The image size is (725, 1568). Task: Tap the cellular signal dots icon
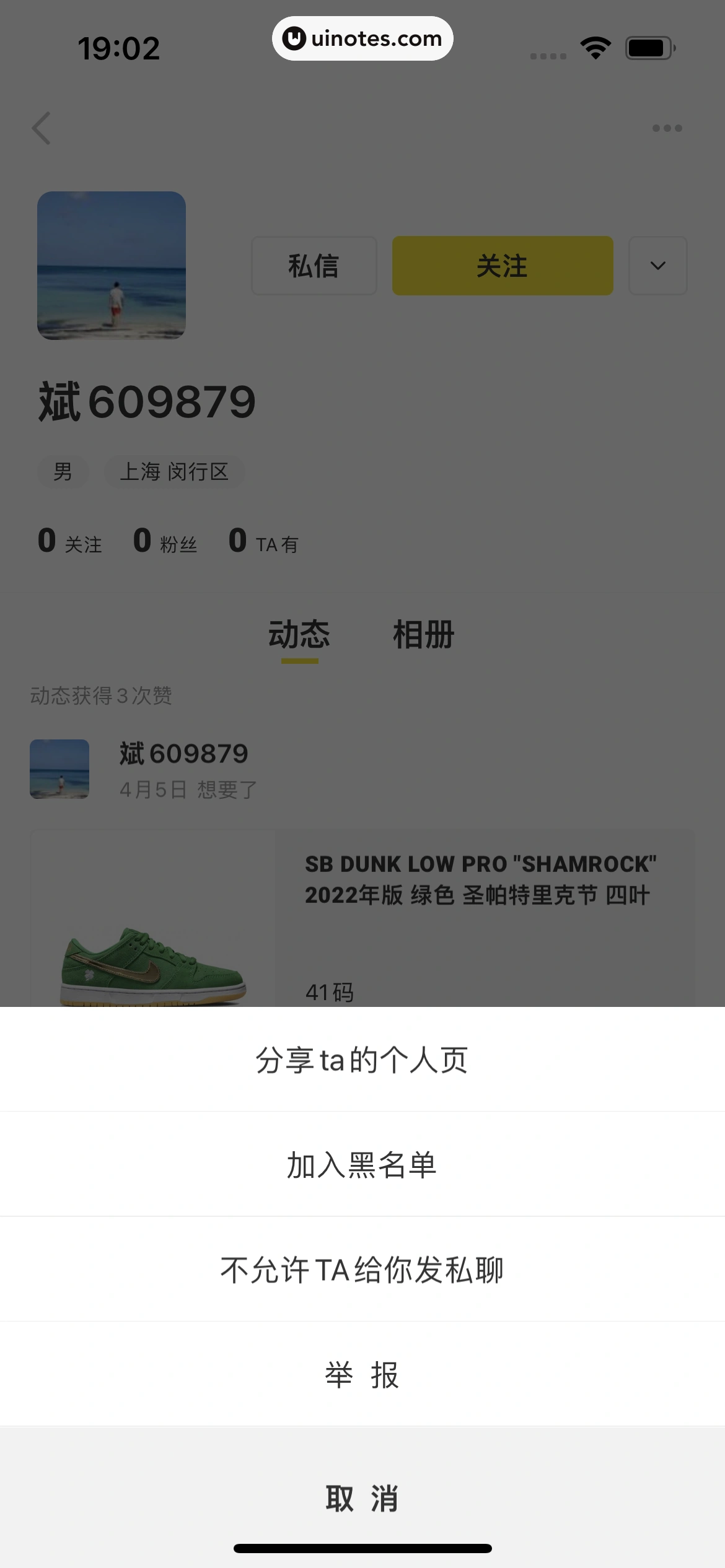[x=548, y=54]
